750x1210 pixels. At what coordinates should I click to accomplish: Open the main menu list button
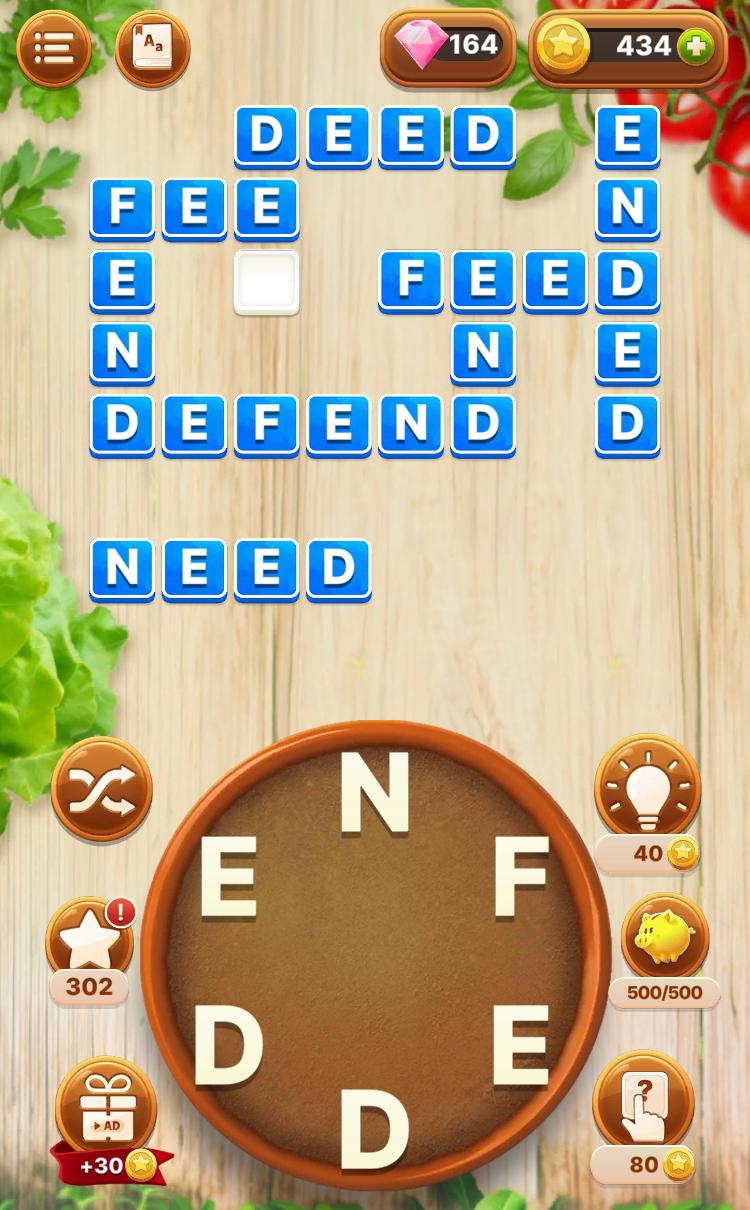pyautogui.click(x=53, y=47)
